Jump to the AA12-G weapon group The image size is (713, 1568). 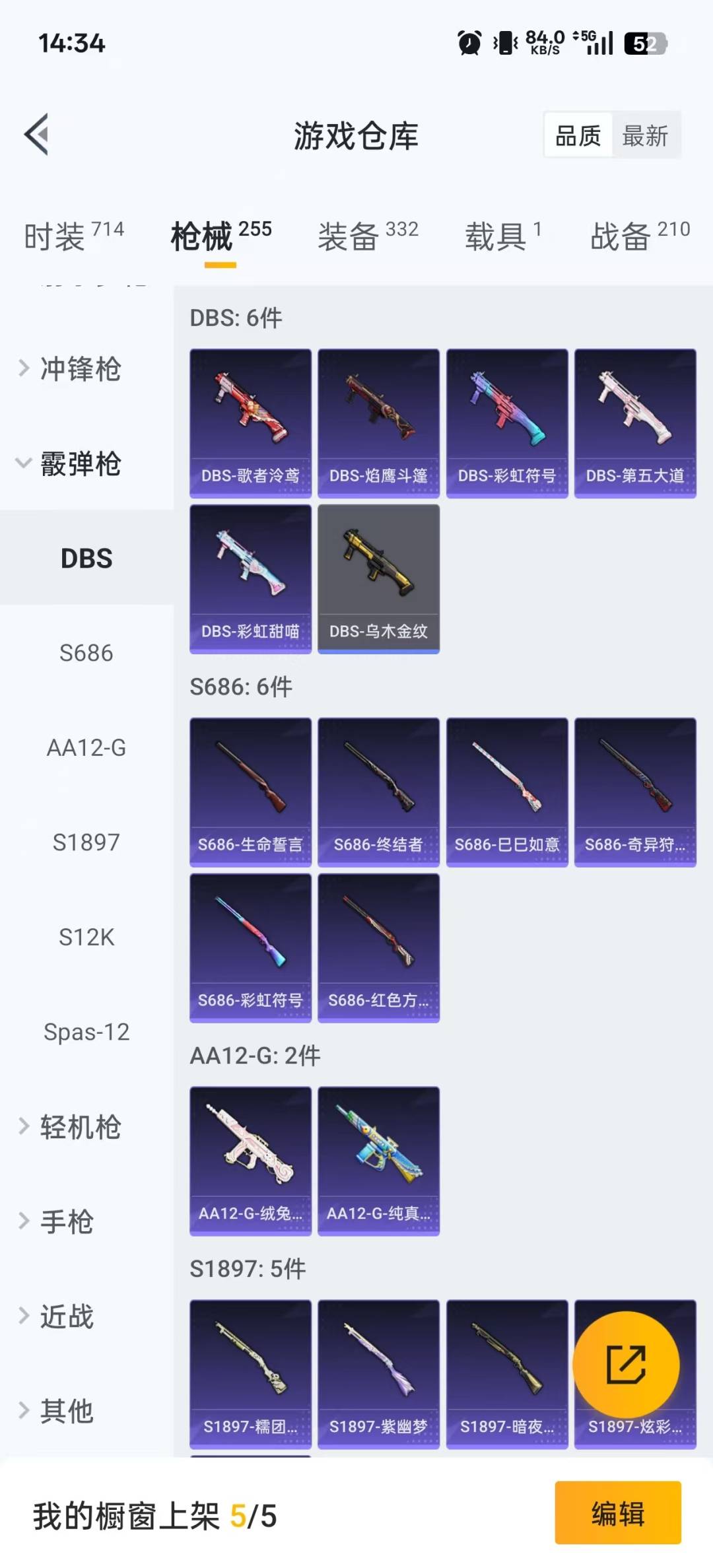click(x=86, y=748)
